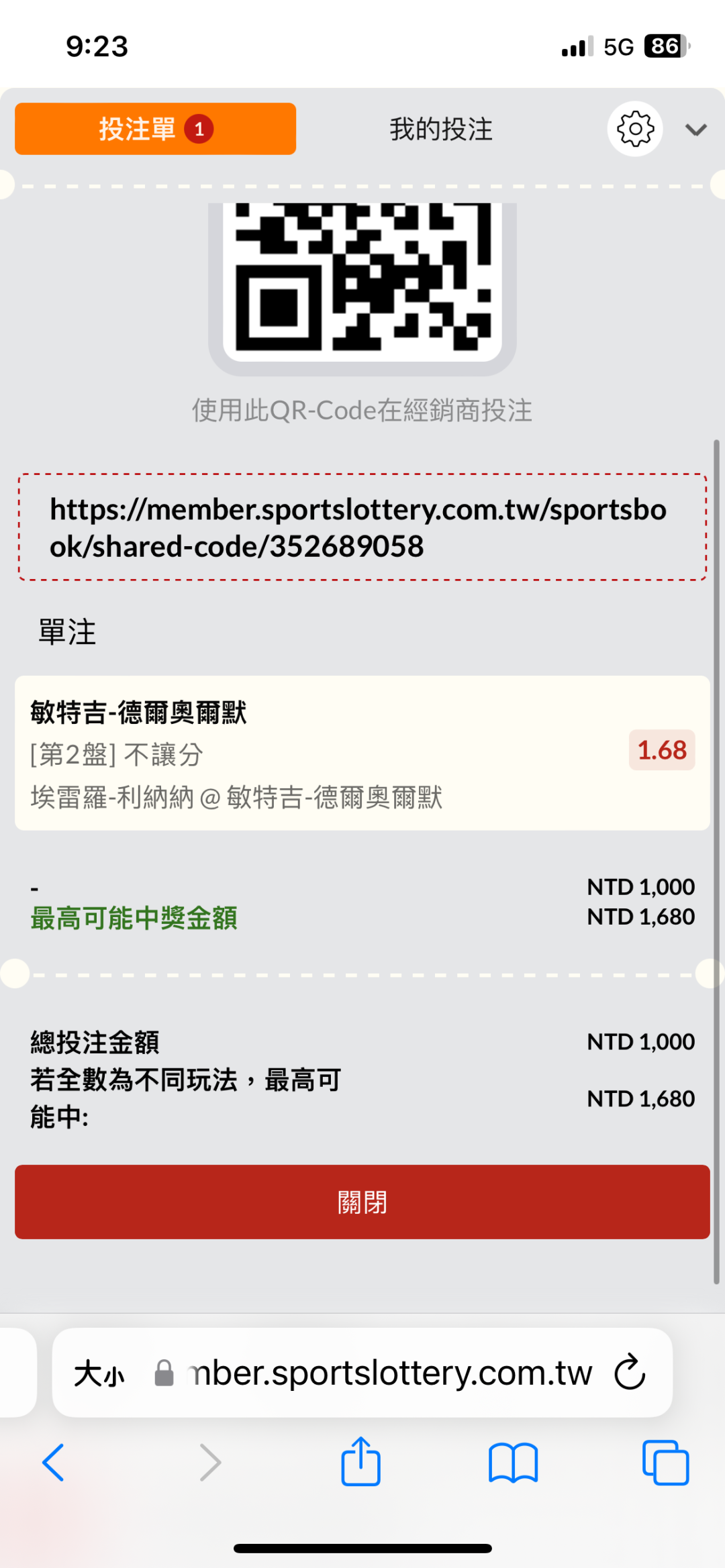Open the 我的投注 tab
The height and width of the screenshot is (1568, 725).
tap(441, 129)
